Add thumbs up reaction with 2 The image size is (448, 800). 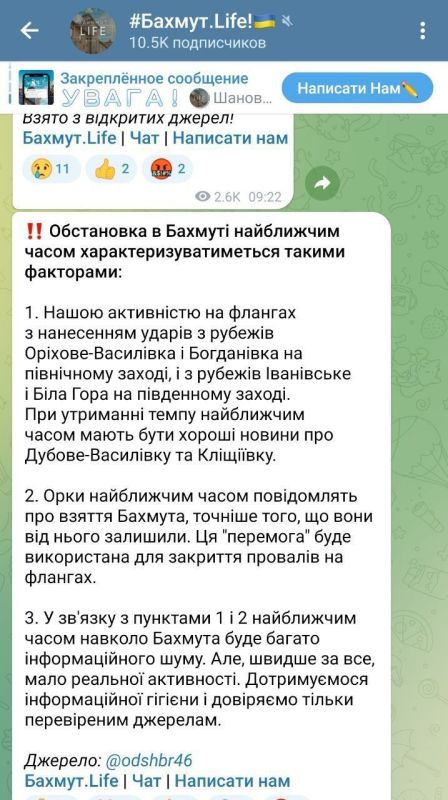(x=111, y=169)
